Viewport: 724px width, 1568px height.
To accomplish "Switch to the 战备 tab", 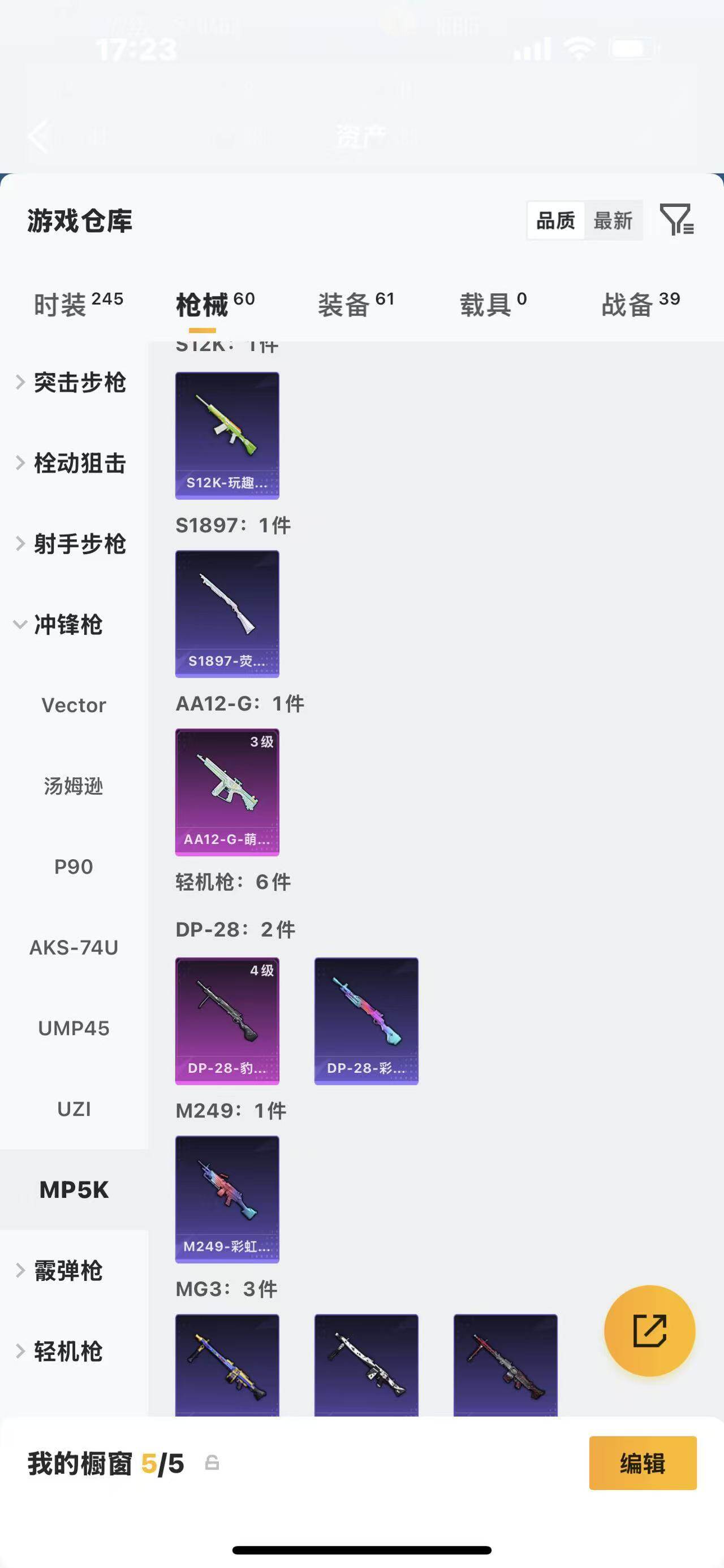I will pyautogui.click(x=628, y=303).
